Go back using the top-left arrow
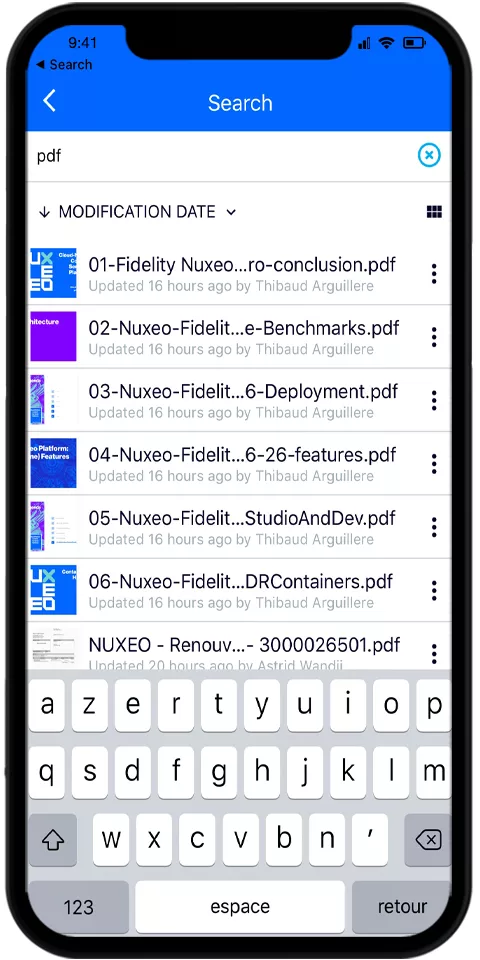Image resolution: width=480 pixels, height=960 pixels. pyautogui.click(x=50, y=101)
